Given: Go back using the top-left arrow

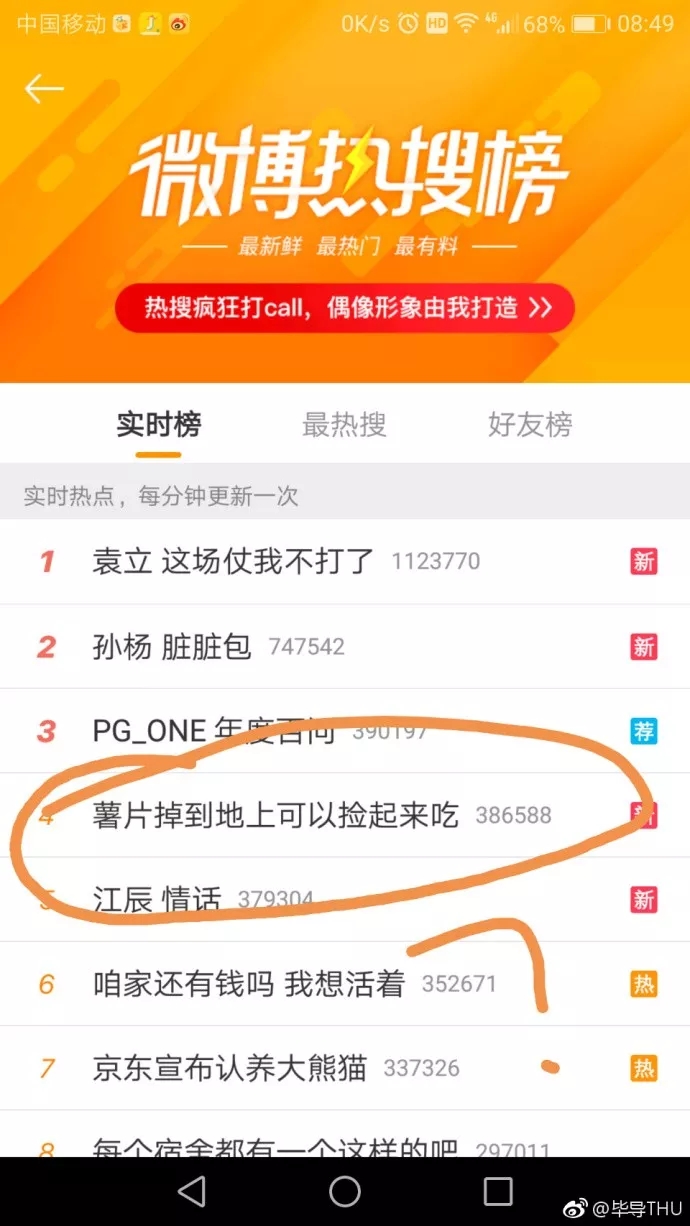Looking at the screenshot, I should 44,89.
